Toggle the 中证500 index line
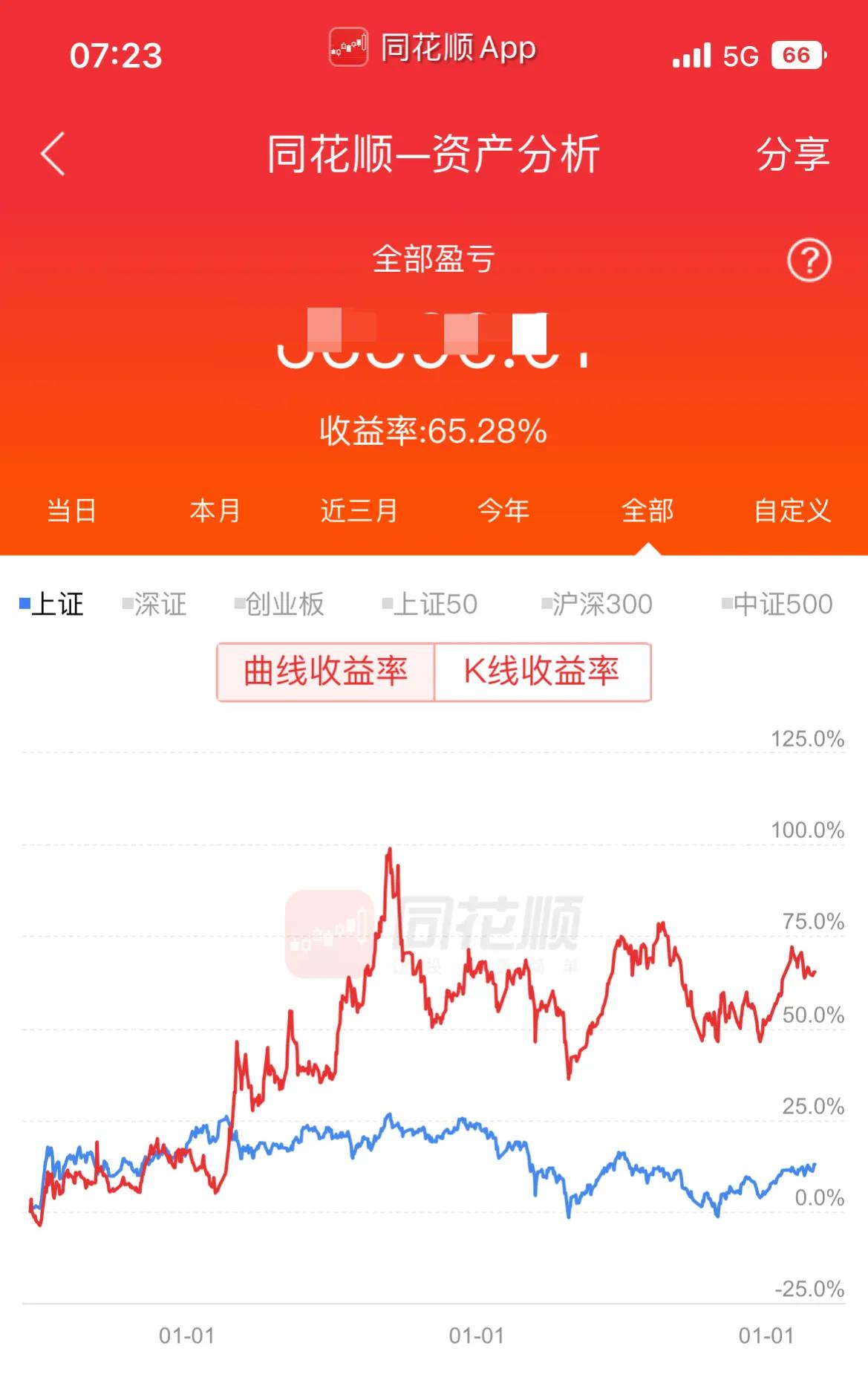This screenshot has height=1389, width=868. [779, 604]
